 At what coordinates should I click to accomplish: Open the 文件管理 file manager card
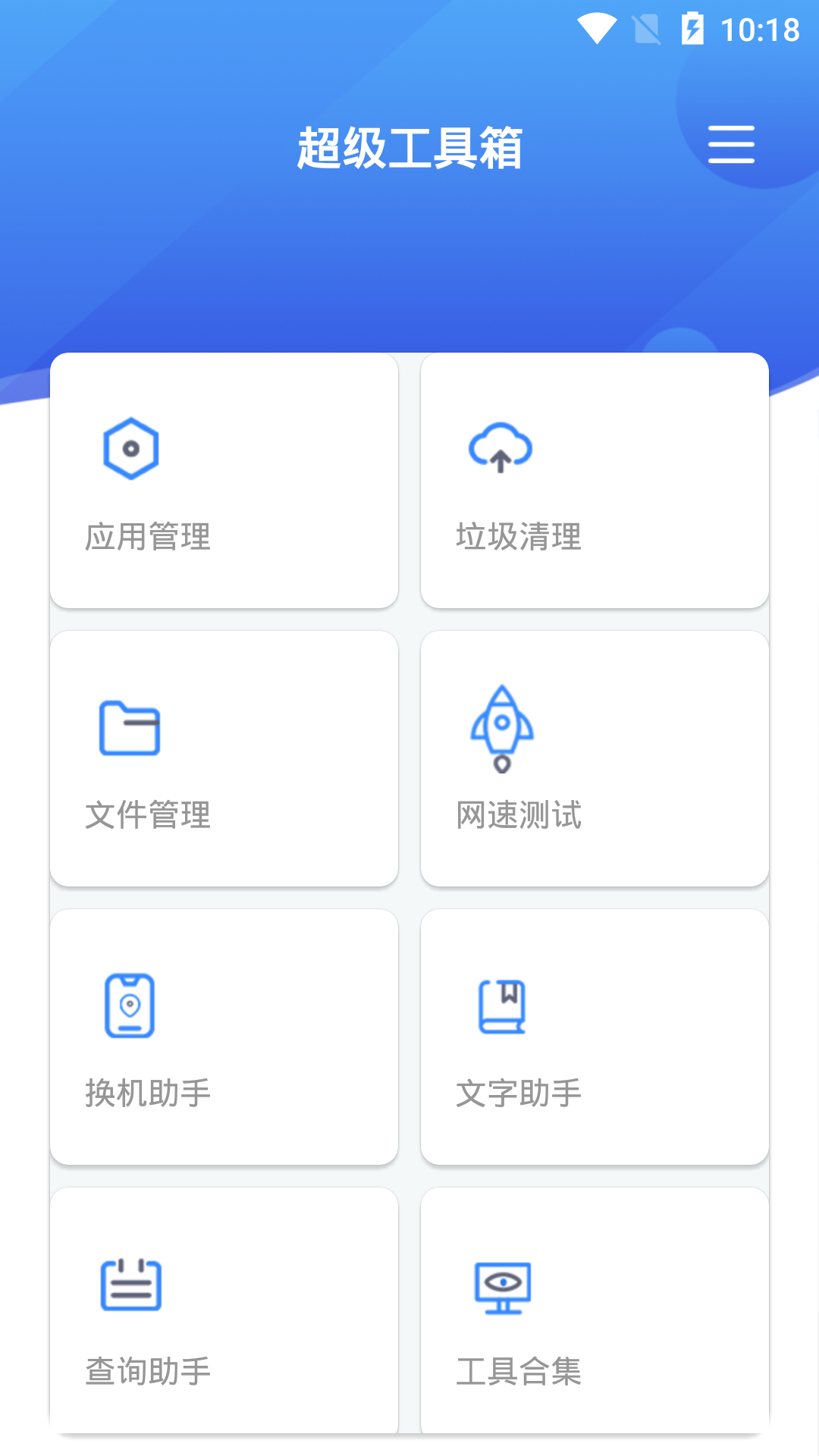pyautogui.click(x=224, y=758)
